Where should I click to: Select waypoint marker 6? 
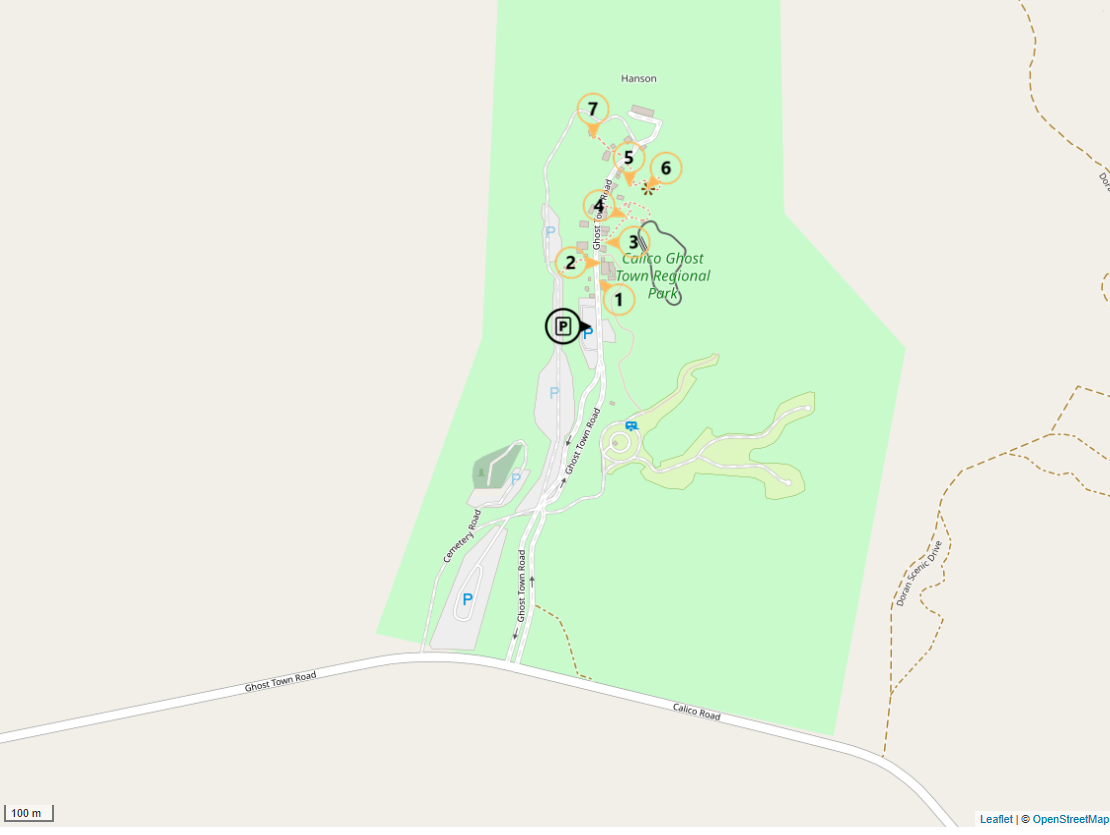(666, 168)
